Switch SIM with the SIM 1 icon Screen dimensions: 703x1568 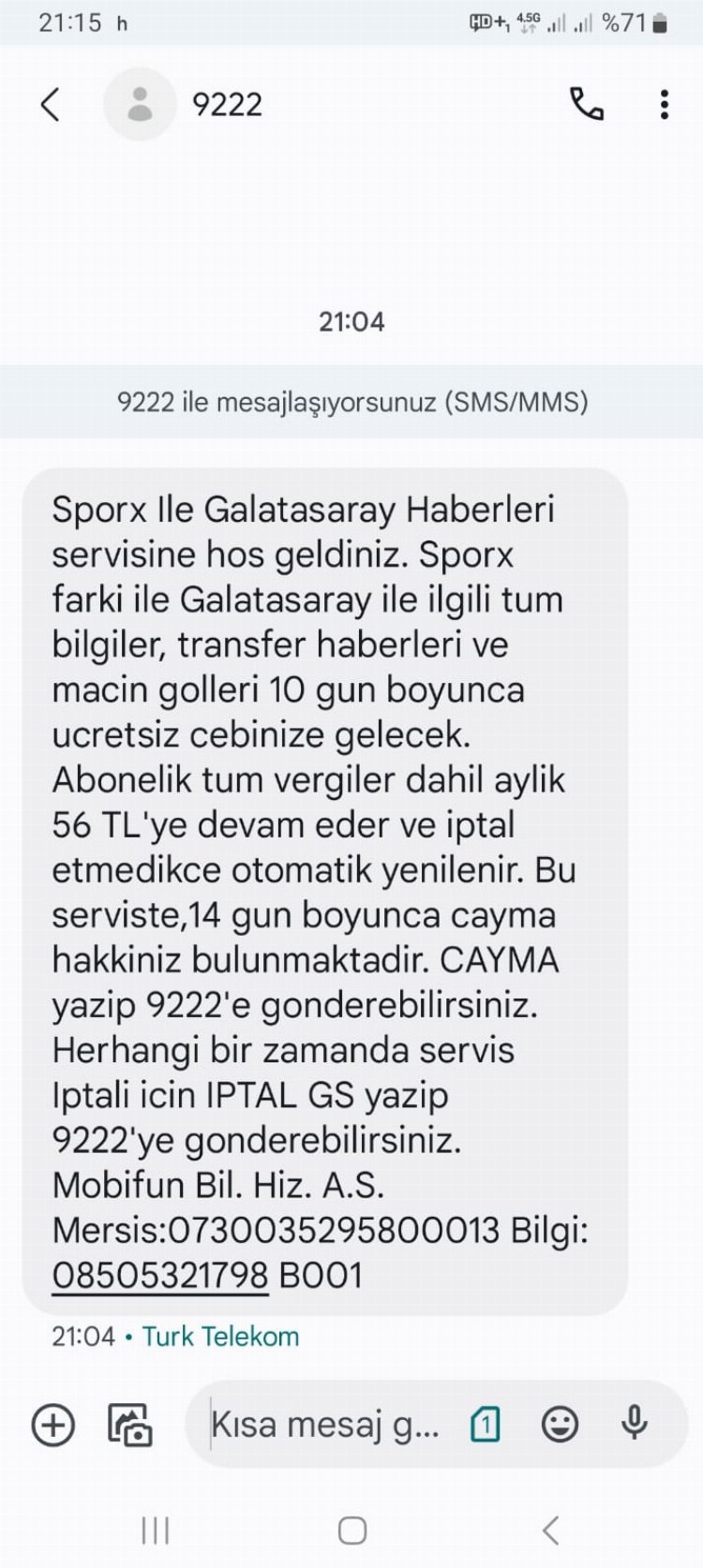[x=486, y=1425]
